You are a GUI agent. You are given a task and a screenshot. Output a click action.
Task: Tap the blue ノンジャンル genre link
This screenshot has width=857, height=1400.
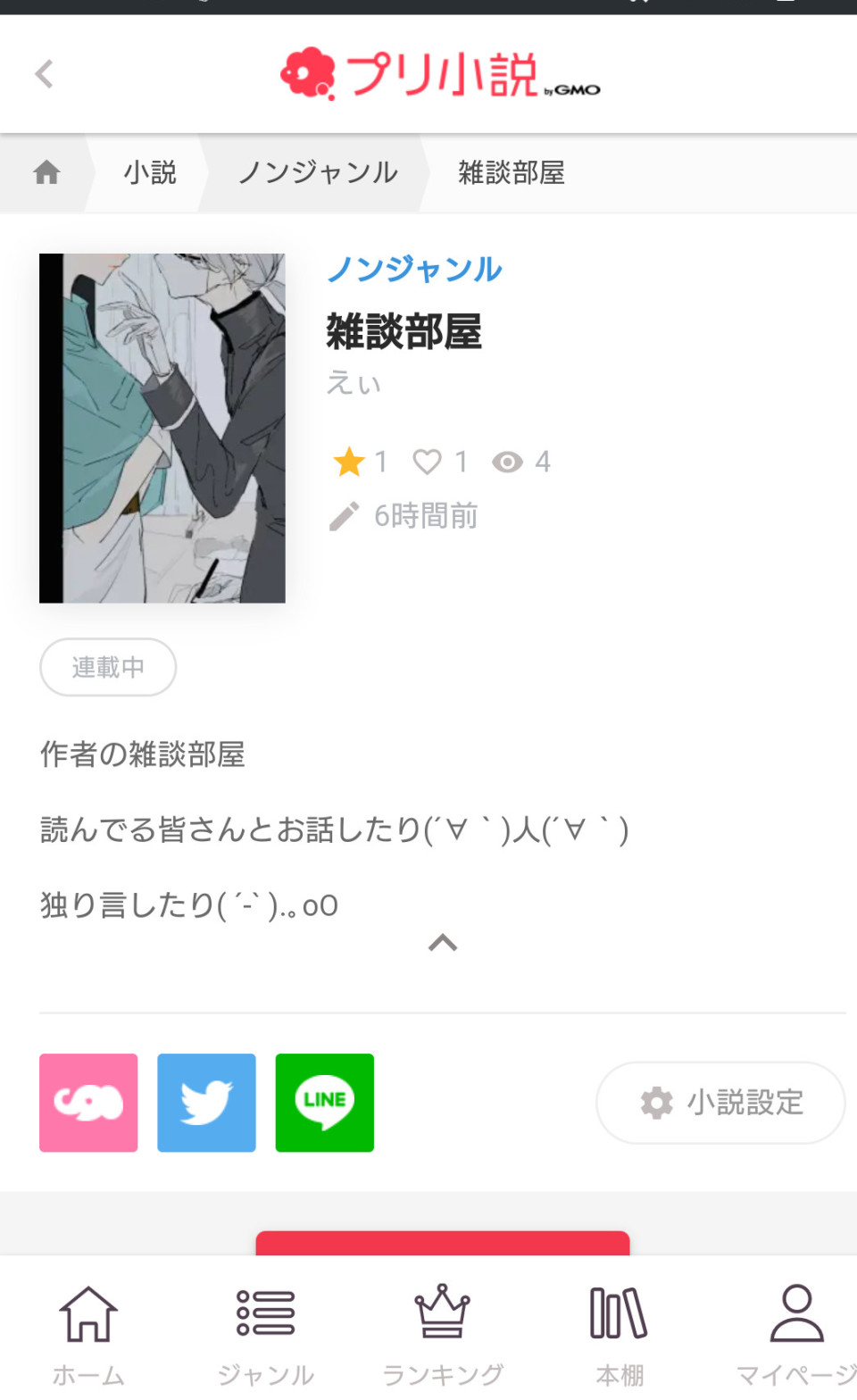[x=414, y=269]
